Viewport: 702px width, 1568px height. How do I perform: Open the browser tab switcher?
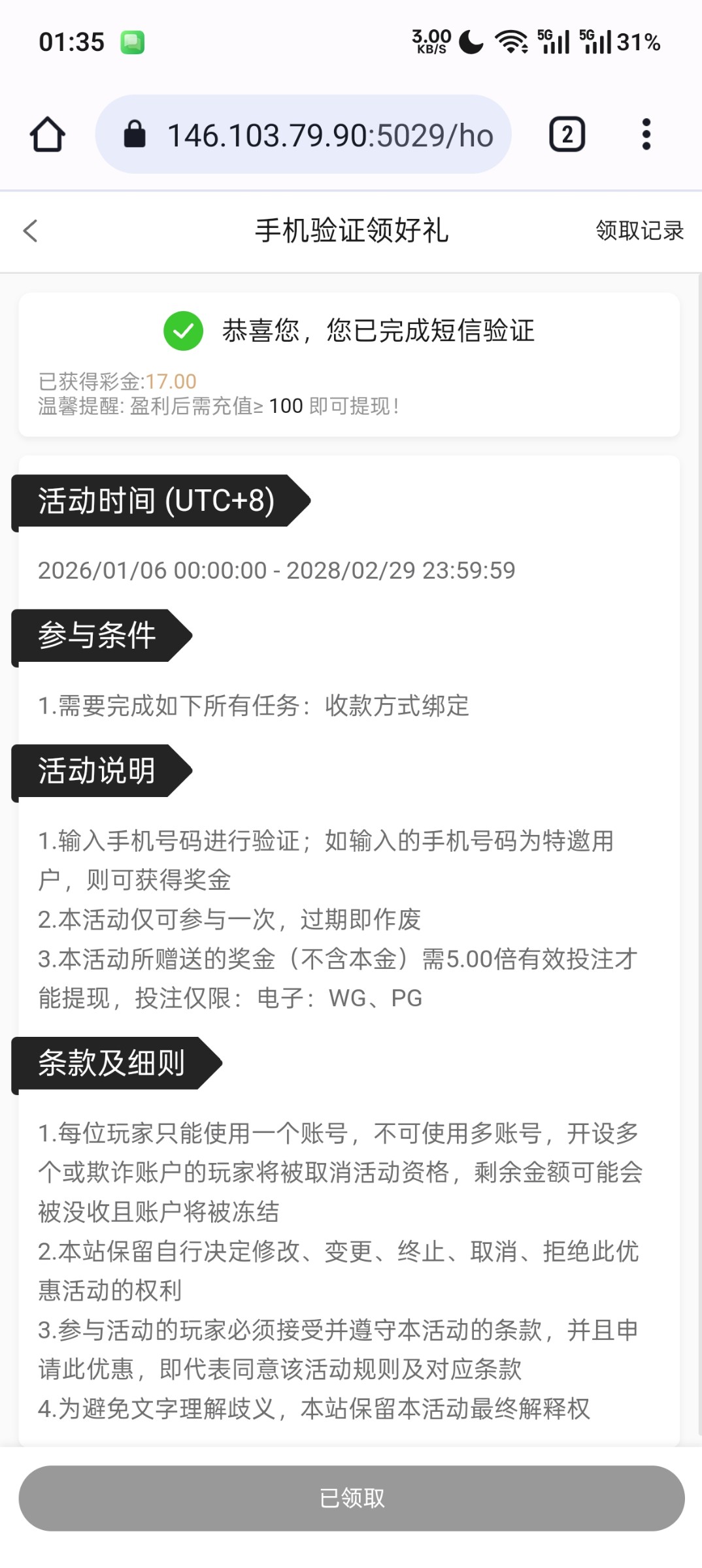point(567,135)
